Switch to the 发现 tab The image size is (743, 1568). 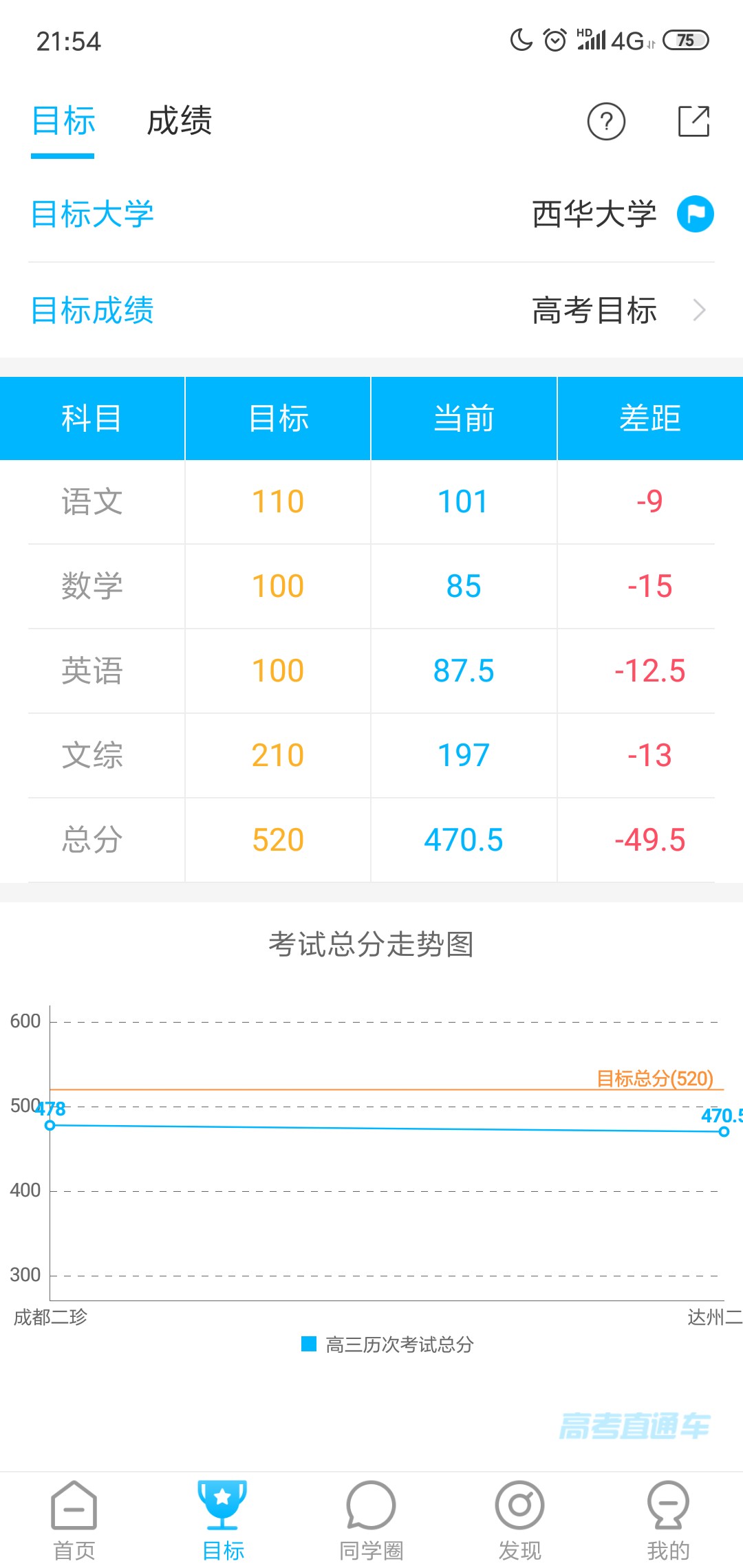[519, 1520]
